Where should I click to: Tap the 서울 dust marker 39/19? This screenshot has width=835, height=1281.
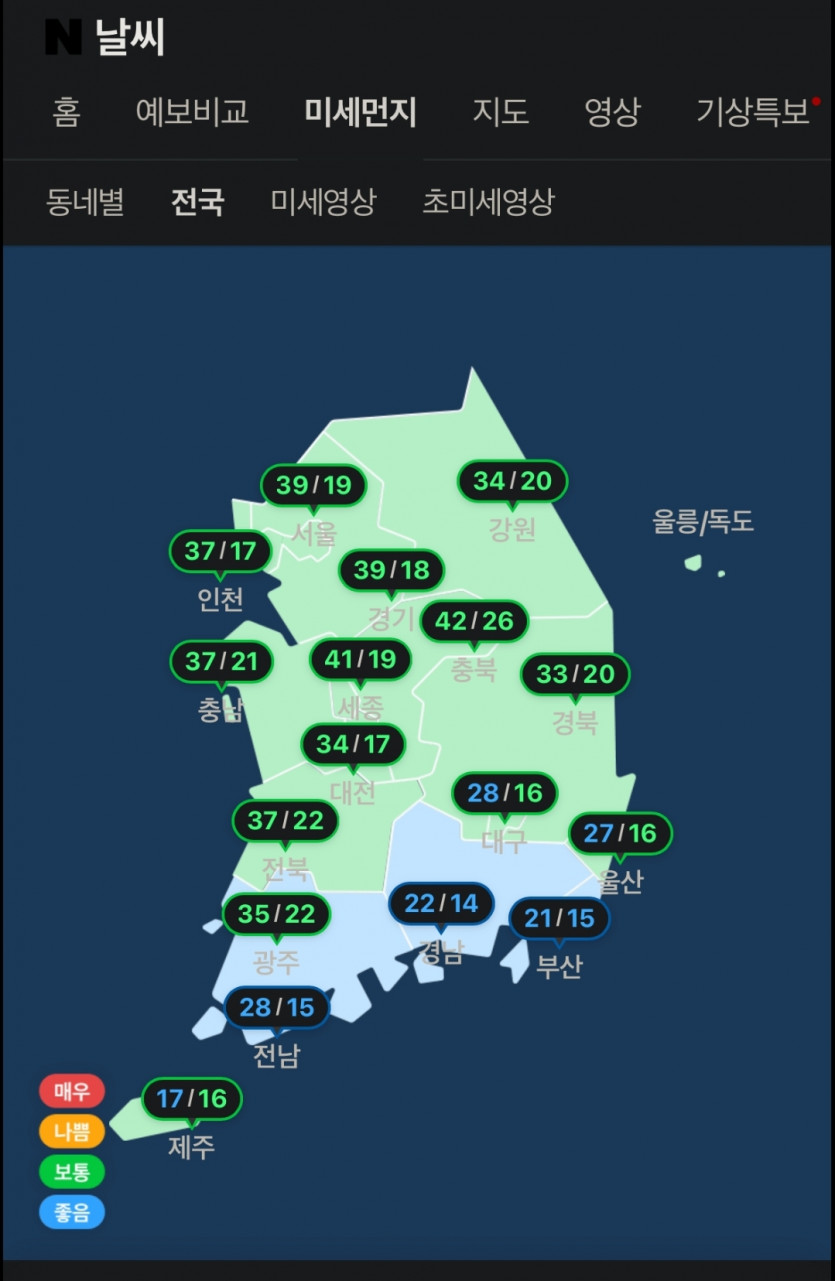(x=314, y=486)
